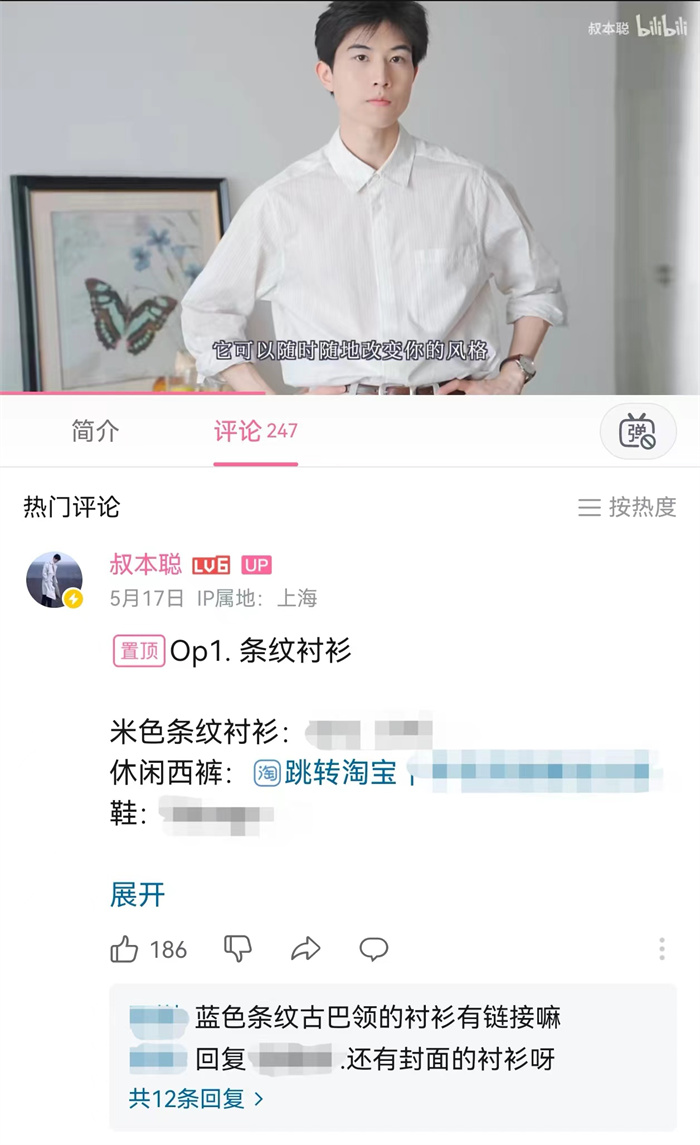Reply to 叔本聪's pinned comment
Image resolution: width=700 pixels, height=1145 pixels.
(374, 949)
